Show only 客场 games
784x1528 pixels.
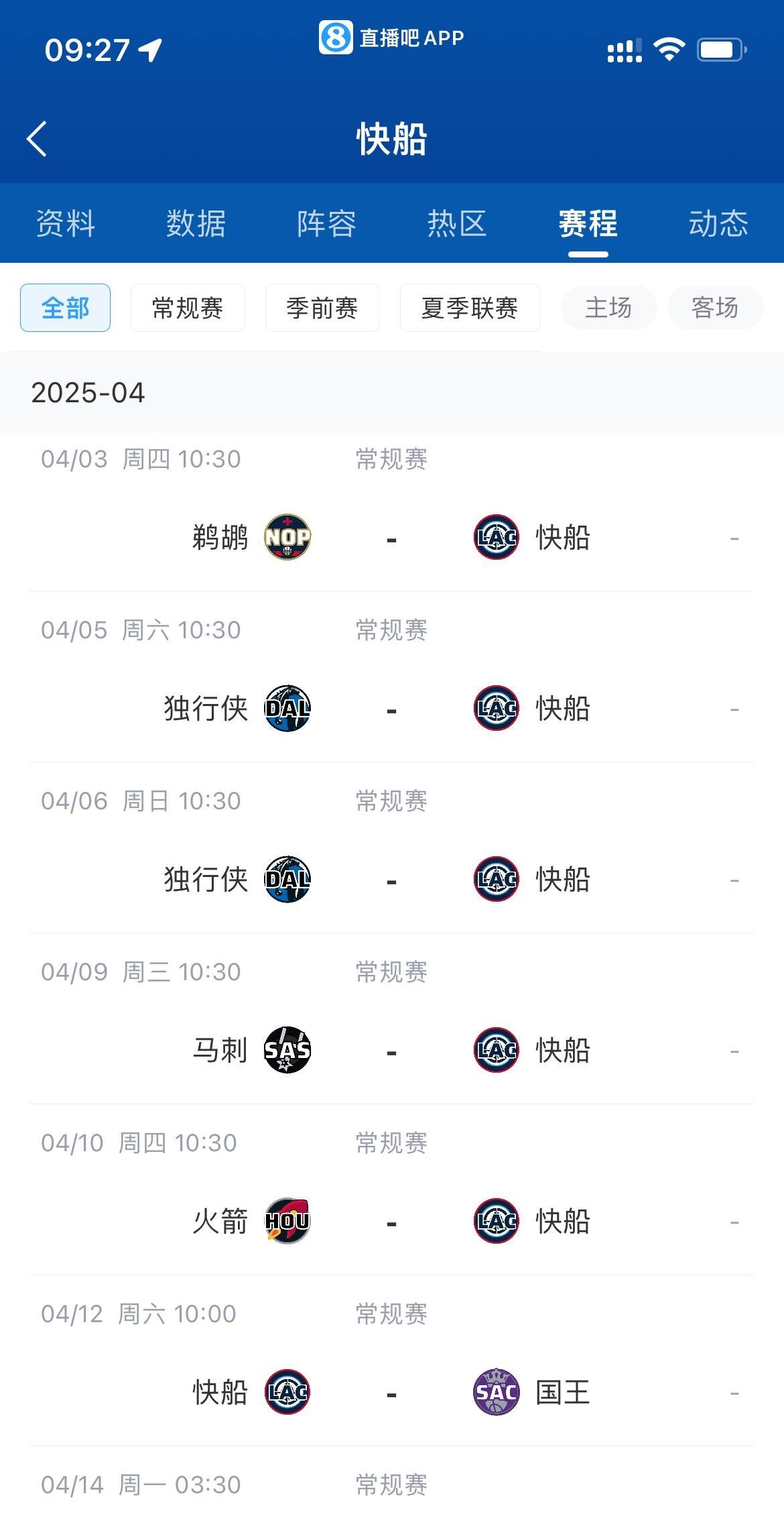coord(715,308)
